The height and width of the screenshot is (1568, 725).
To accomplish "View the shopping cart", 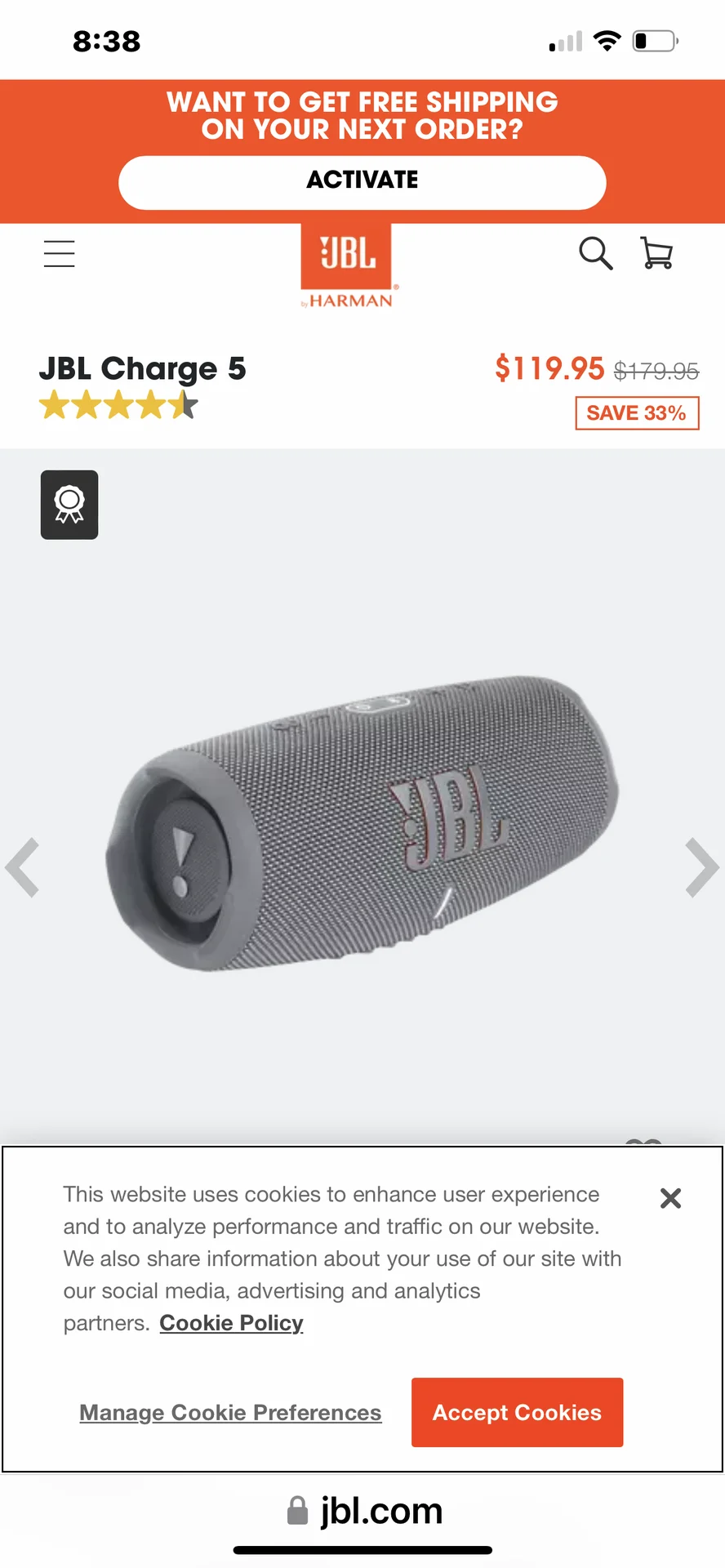I will click(656, 254).
